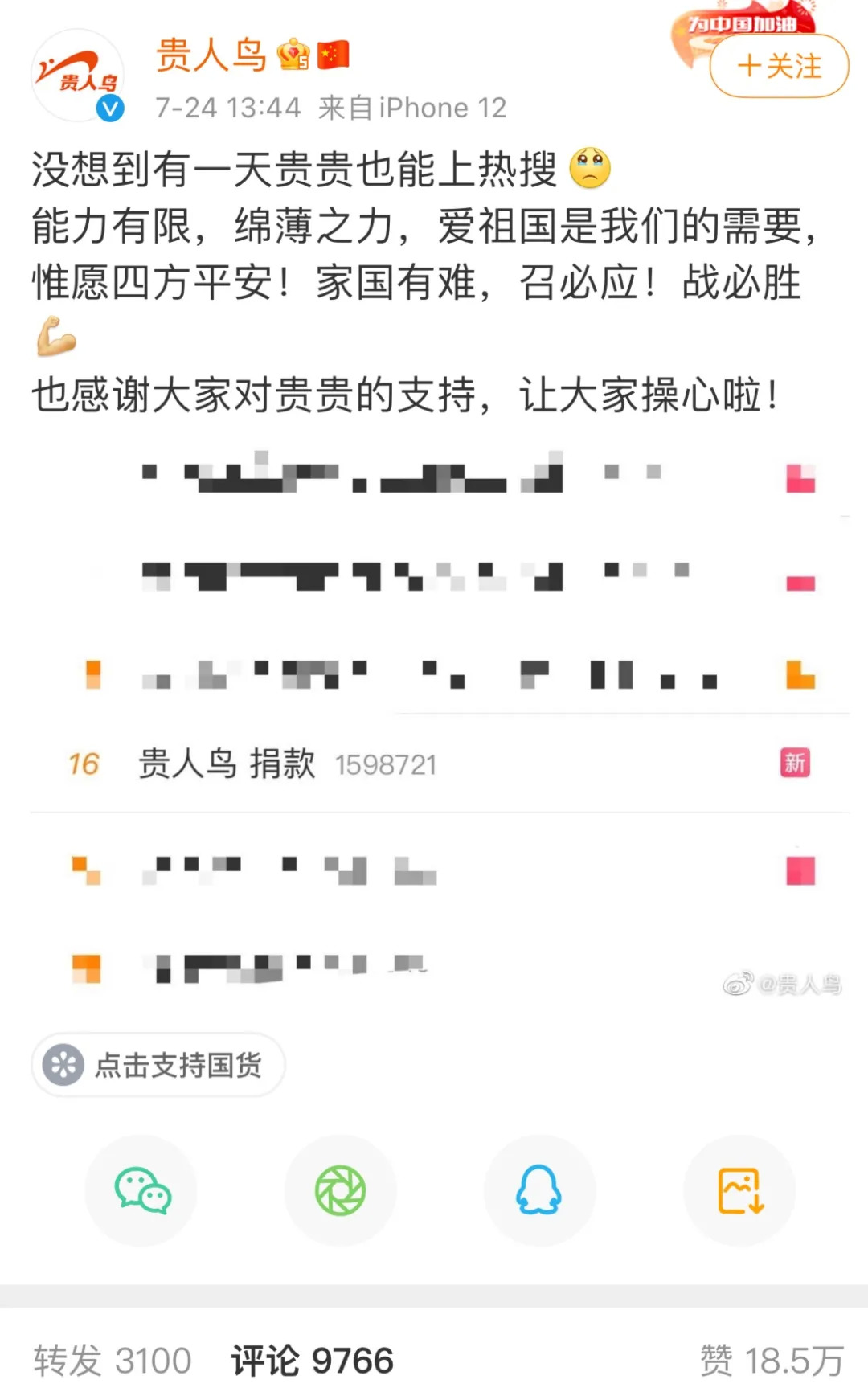
Task: Tap the 点击支持国货 chip
Action: (x=159, y=1065)
